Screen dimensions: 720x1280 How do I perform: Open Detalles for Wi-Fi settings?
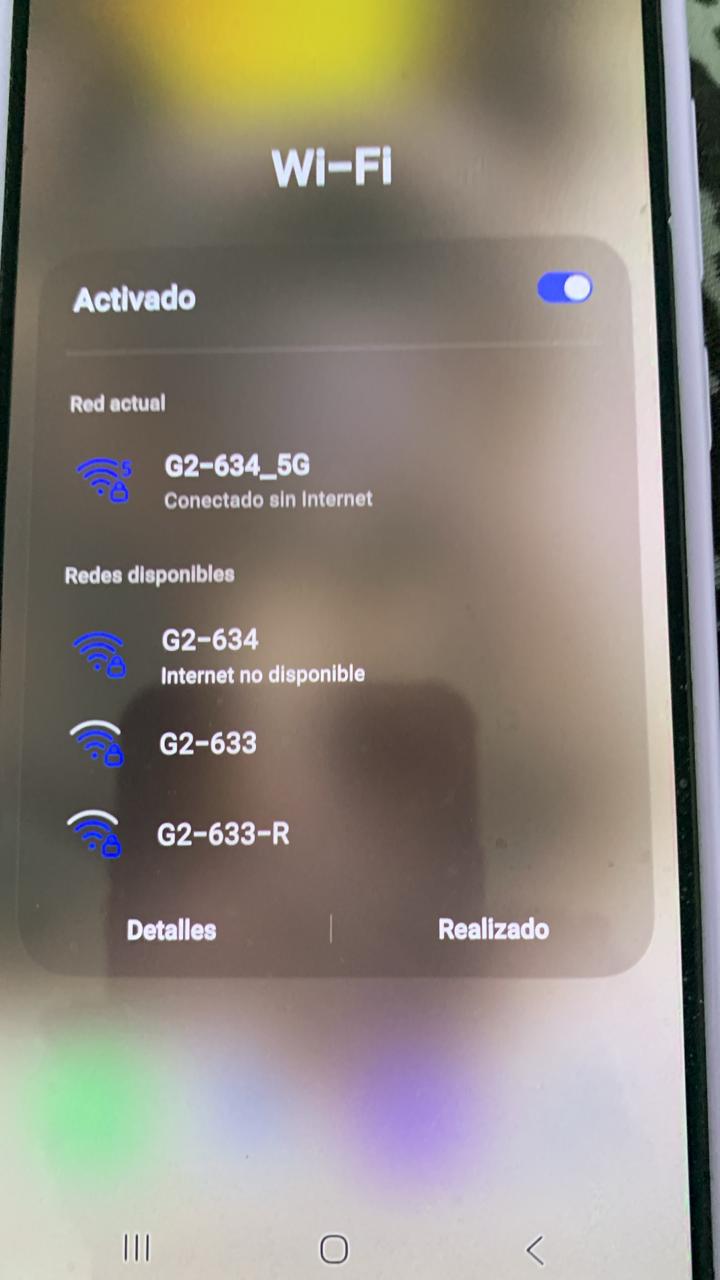coord(171,930)
